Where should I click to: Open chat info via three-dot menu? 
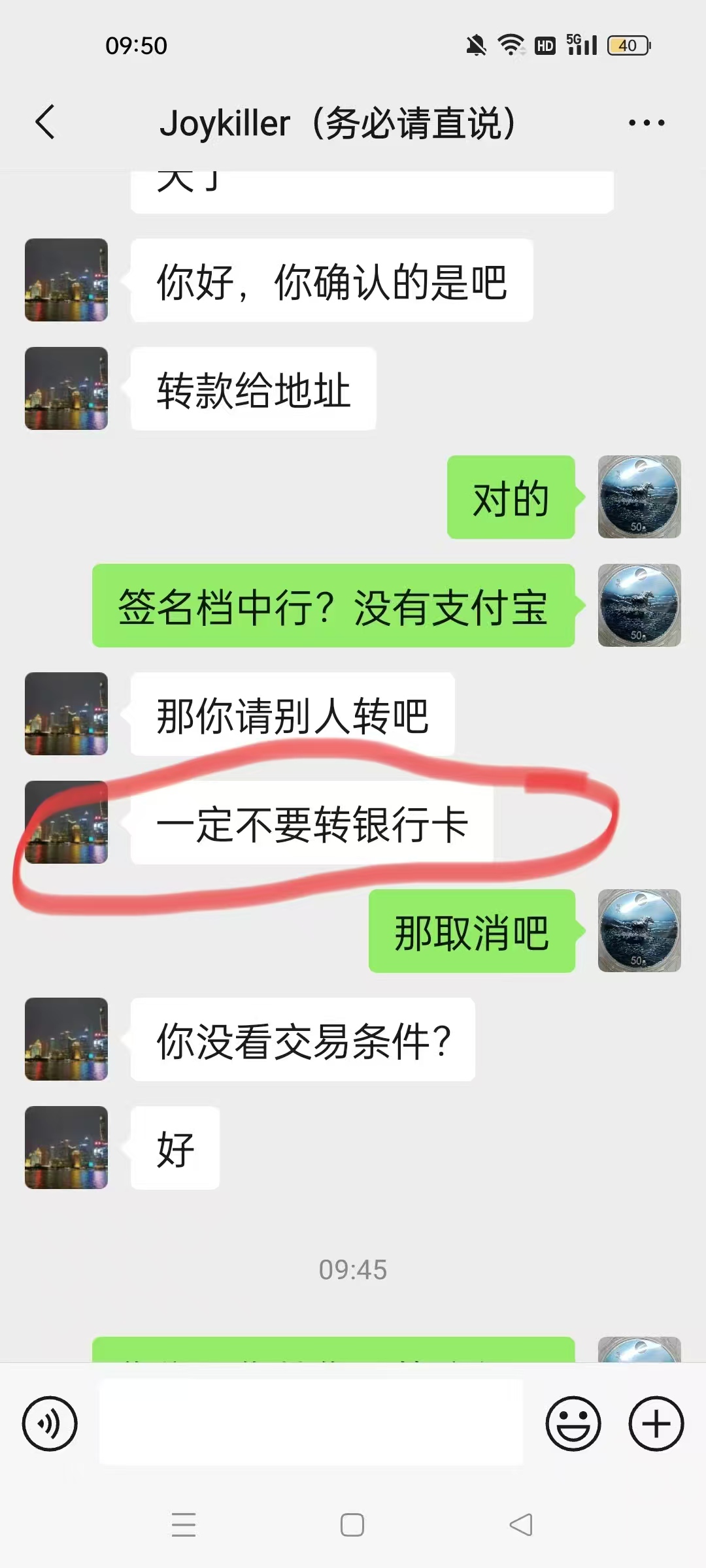pos(646,122)
